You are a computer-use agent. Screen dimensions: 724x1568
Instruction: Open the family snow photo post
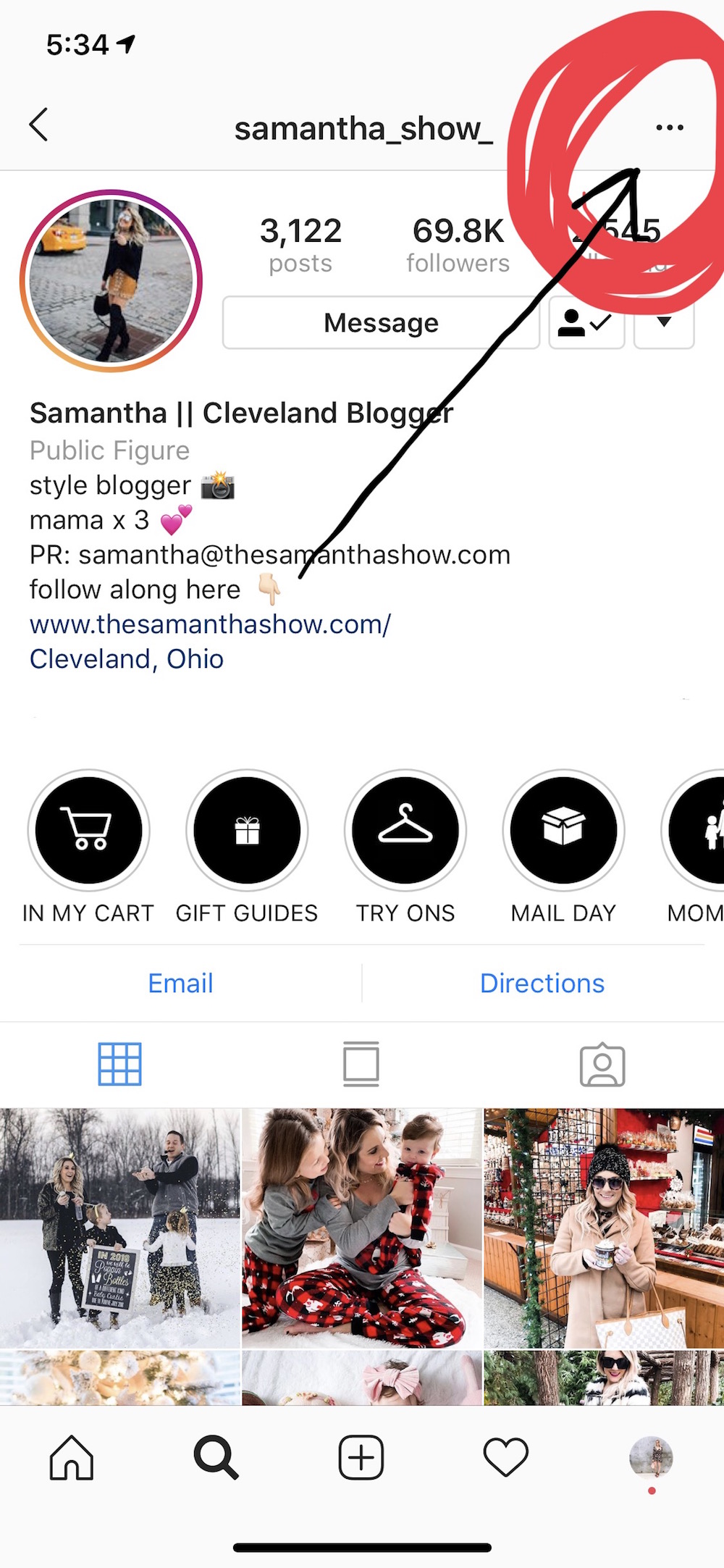pos(119,1228)
